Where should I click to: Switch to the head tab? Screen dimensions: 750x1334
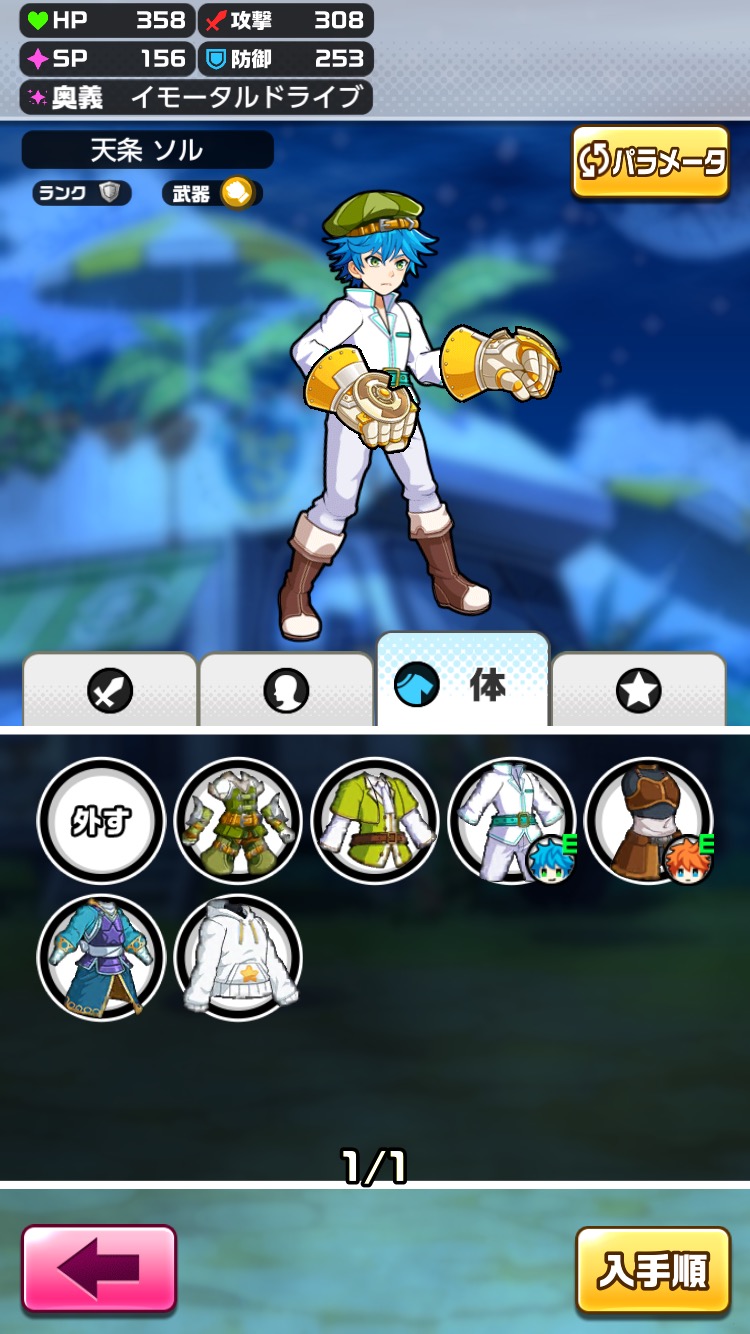tap(286, 690)
